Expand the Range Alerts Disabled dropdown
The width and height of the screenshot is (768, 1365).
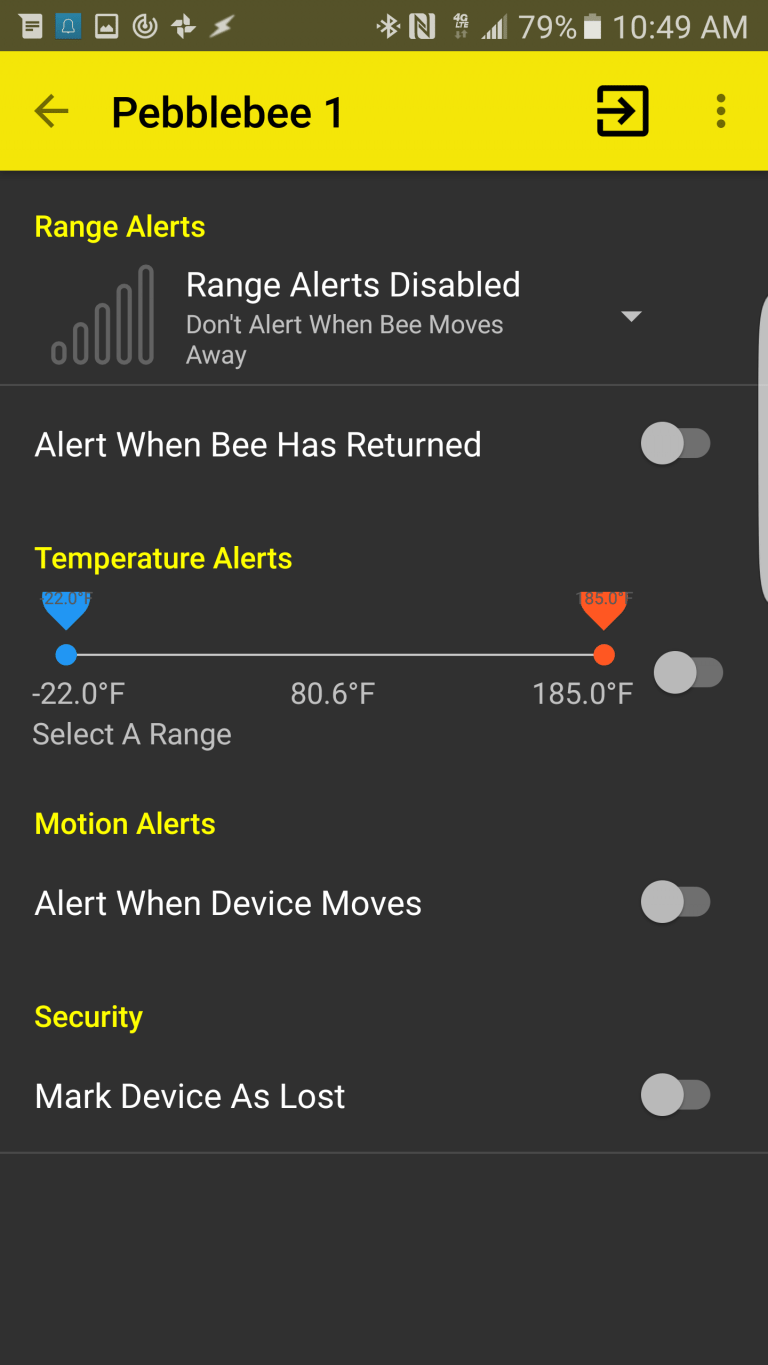pos(630,316)
